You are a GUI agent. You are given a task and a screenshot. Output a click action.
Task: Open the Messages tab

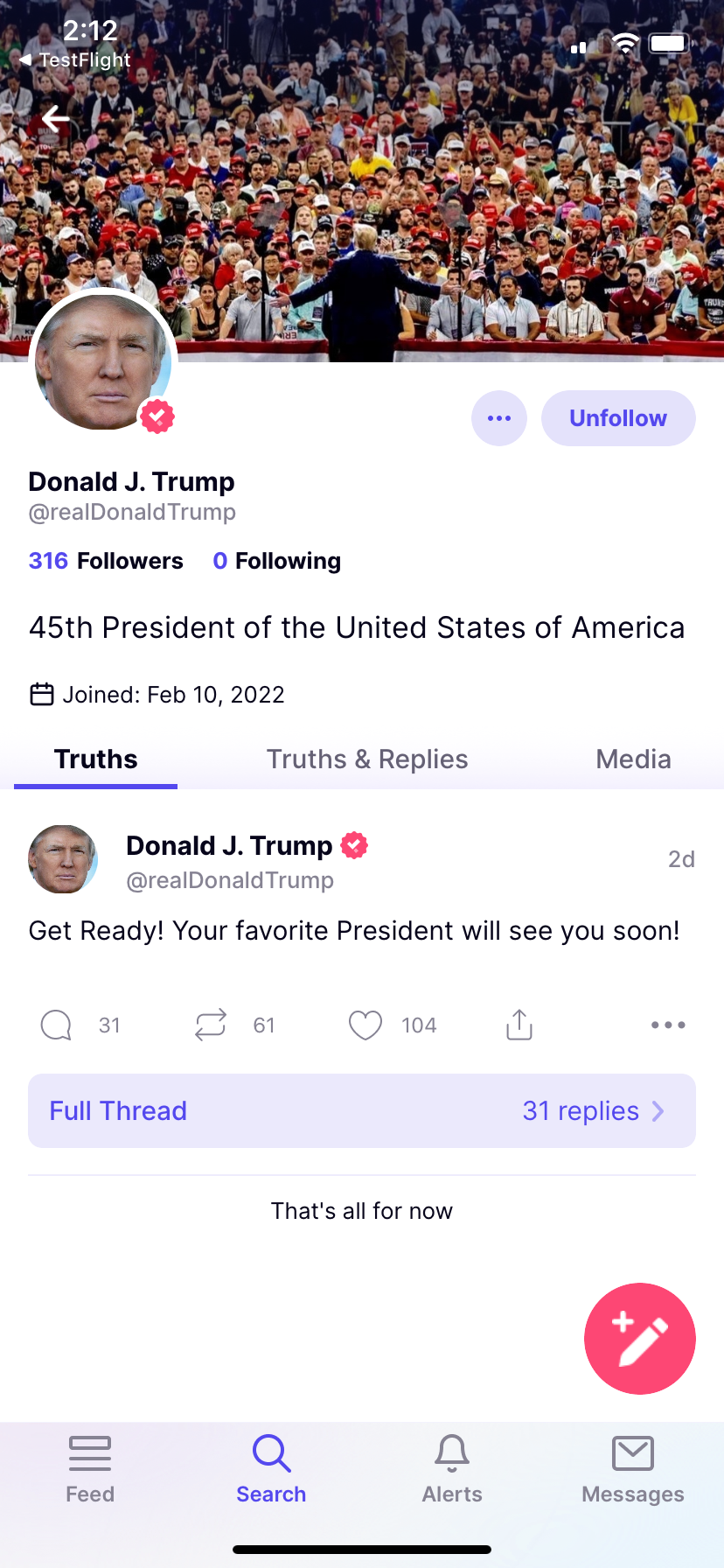click(x=633, y=1469)
